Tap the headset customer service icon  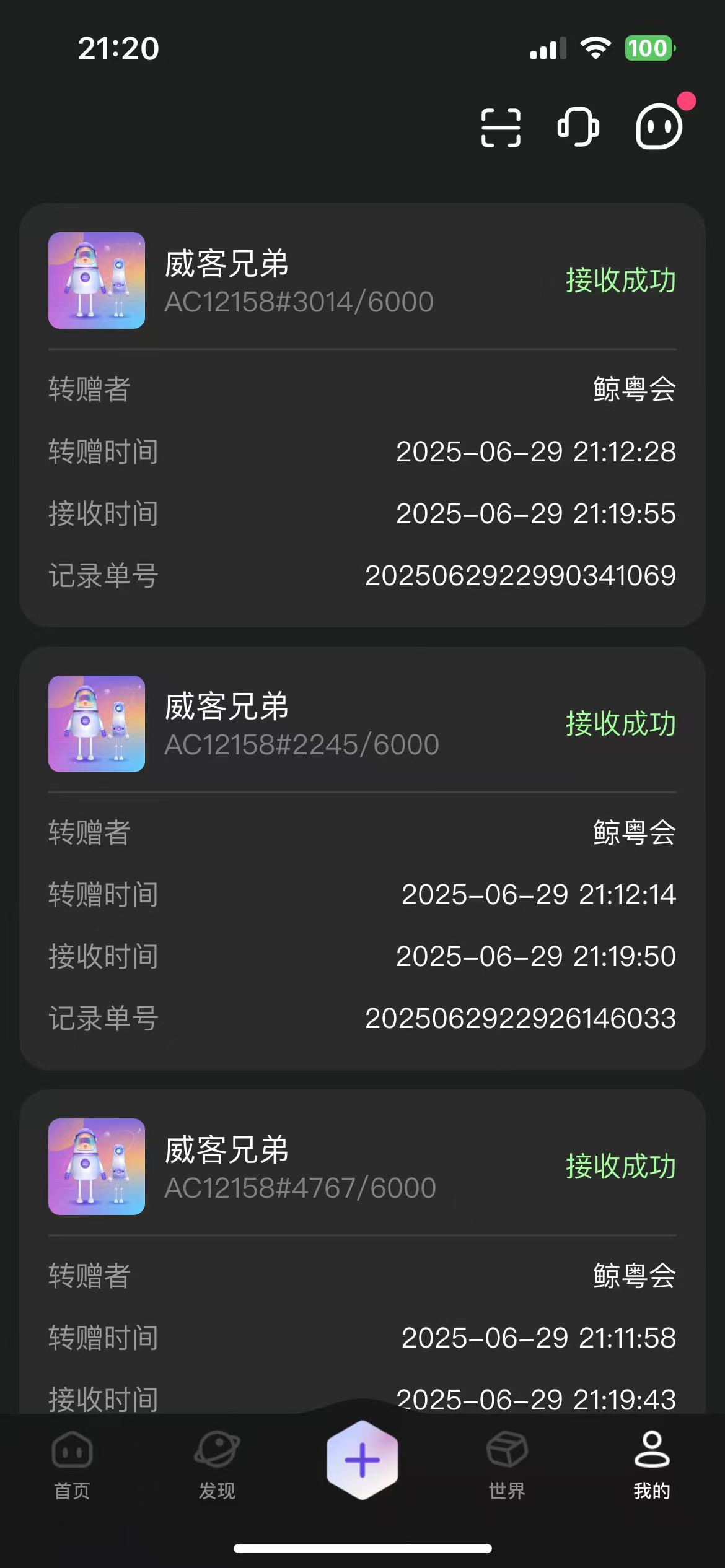(x=579, y=127)
